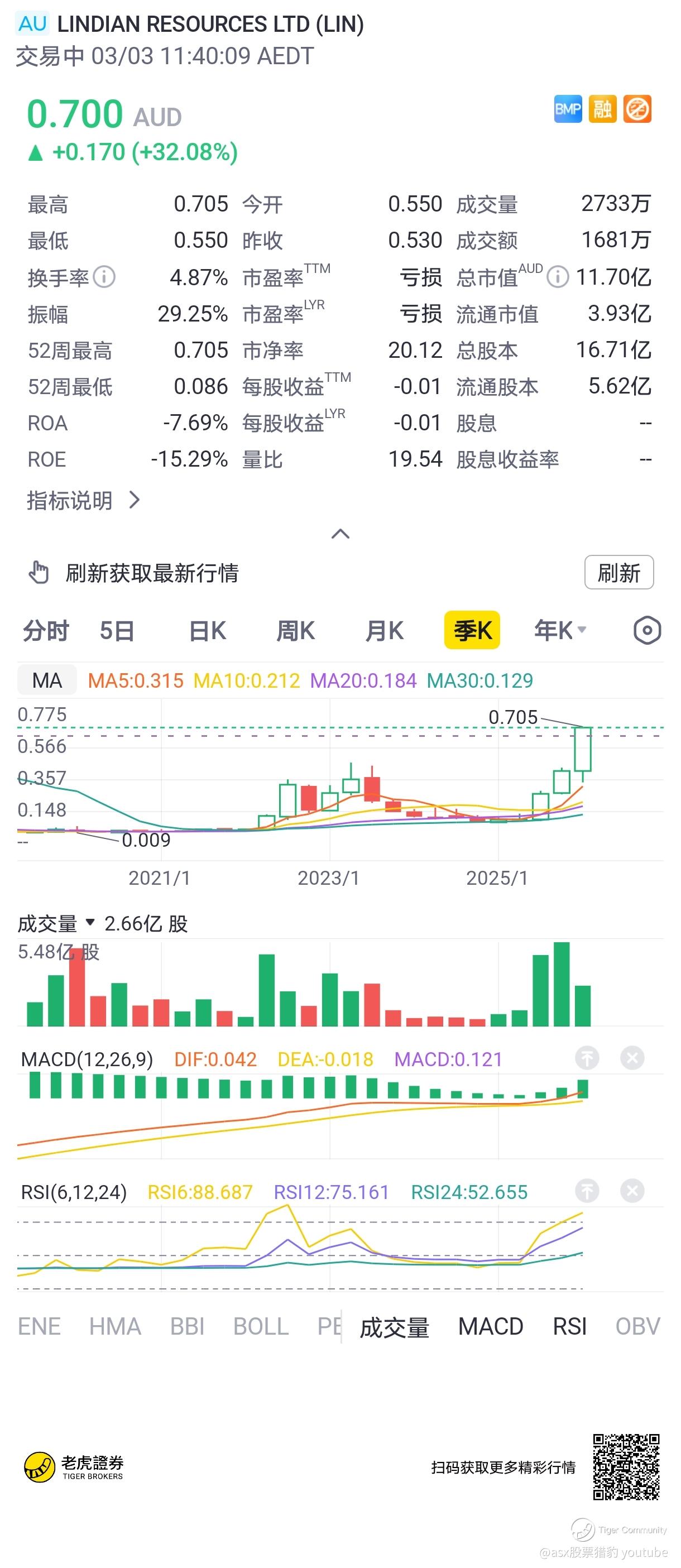Show the 周K weekly chart
Image resolution: width=681 pixels, height=1568 pixels.
click(295, 630)
